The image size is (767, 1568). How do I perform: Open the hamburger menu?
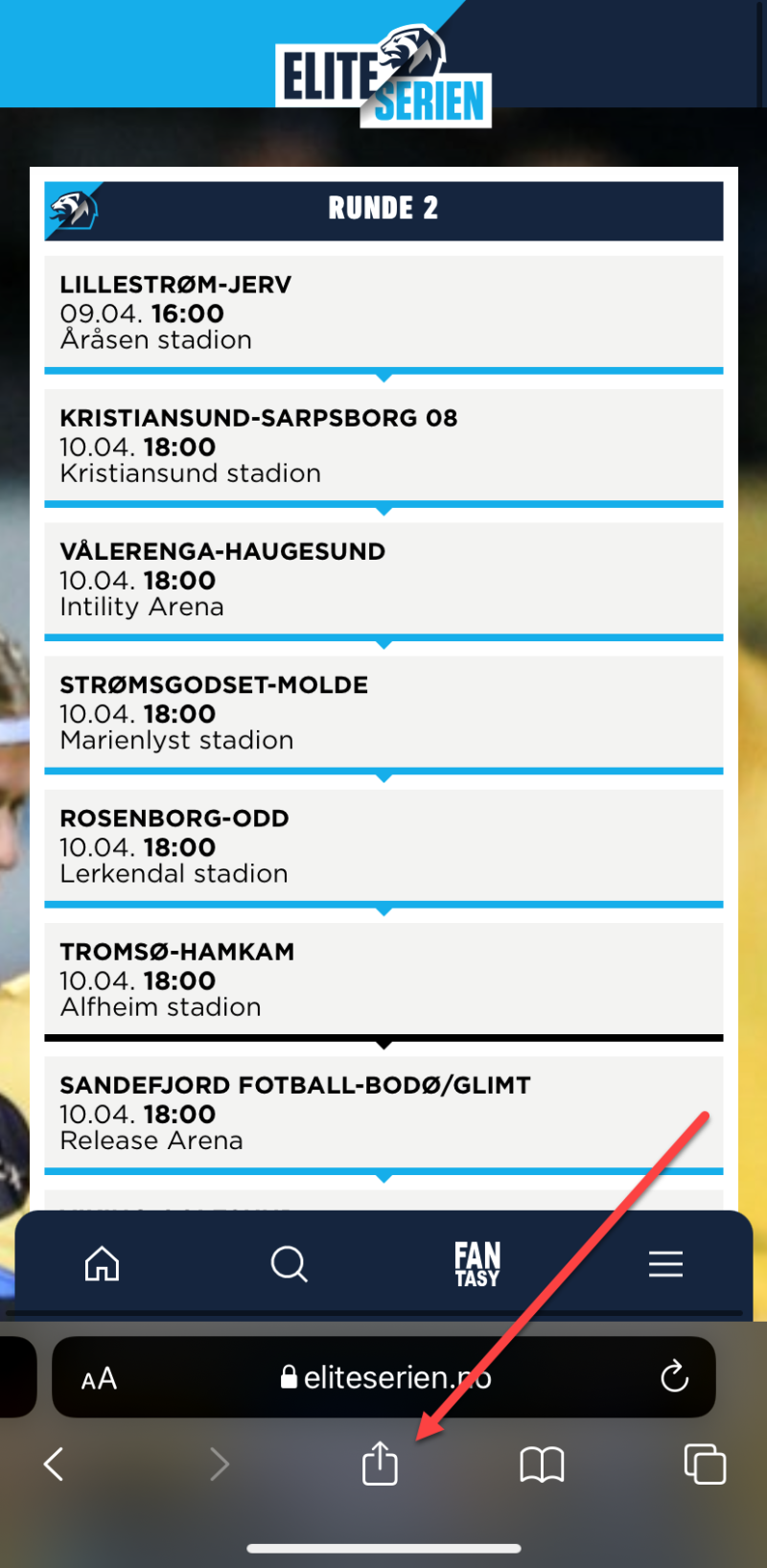(x=665, y=1264)
